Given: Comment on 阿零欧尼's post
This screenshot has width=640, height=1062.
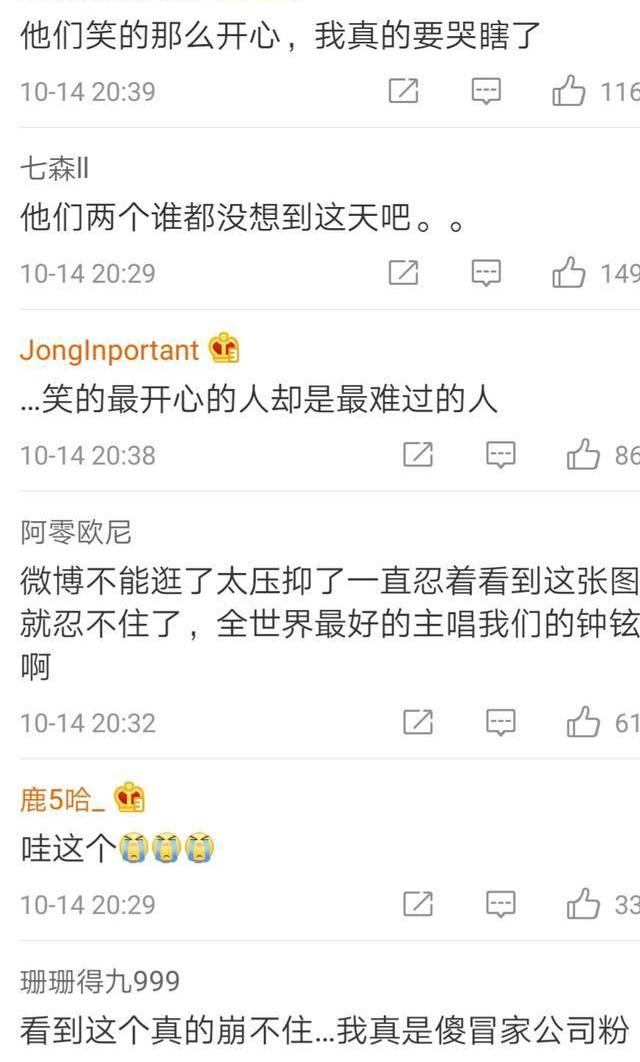Looking at the screenshot, I should click(500, 721).
